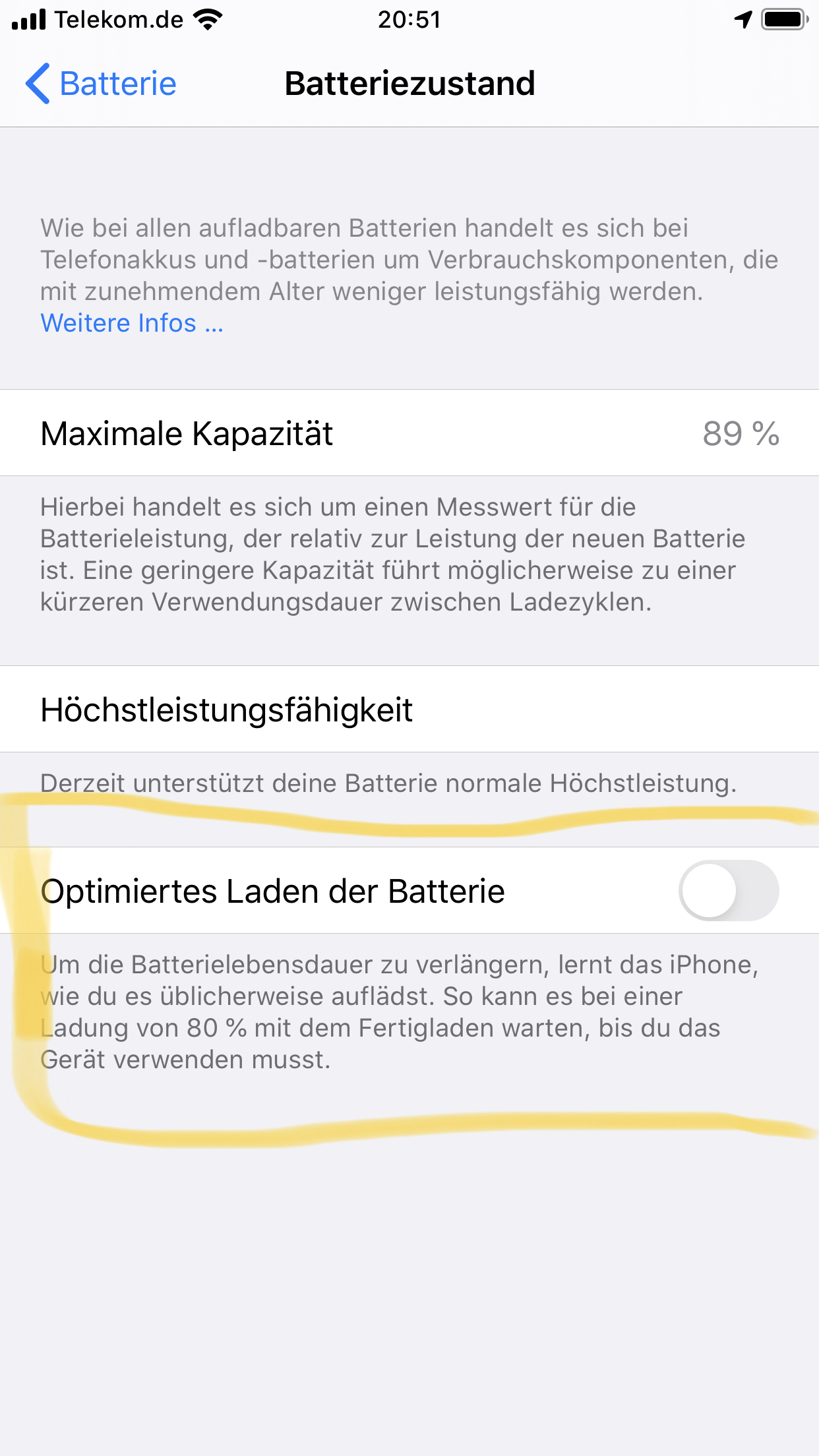Image resolution: width=819 pixels, height=1456 pixels.
Task: Go back to Batterie settings
Action: [101, 84]
